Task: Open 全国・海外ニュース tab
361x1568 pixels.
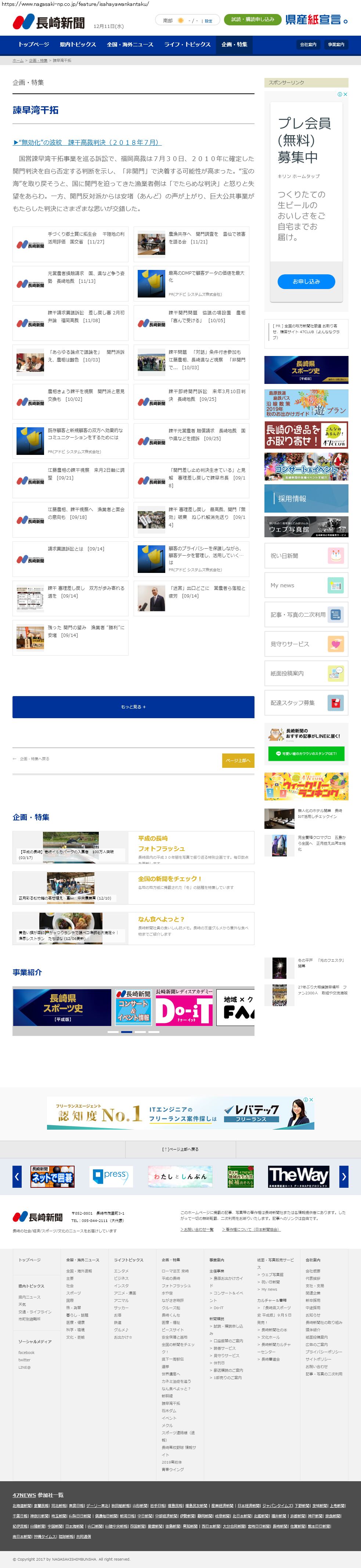Action: pos(129,45)
